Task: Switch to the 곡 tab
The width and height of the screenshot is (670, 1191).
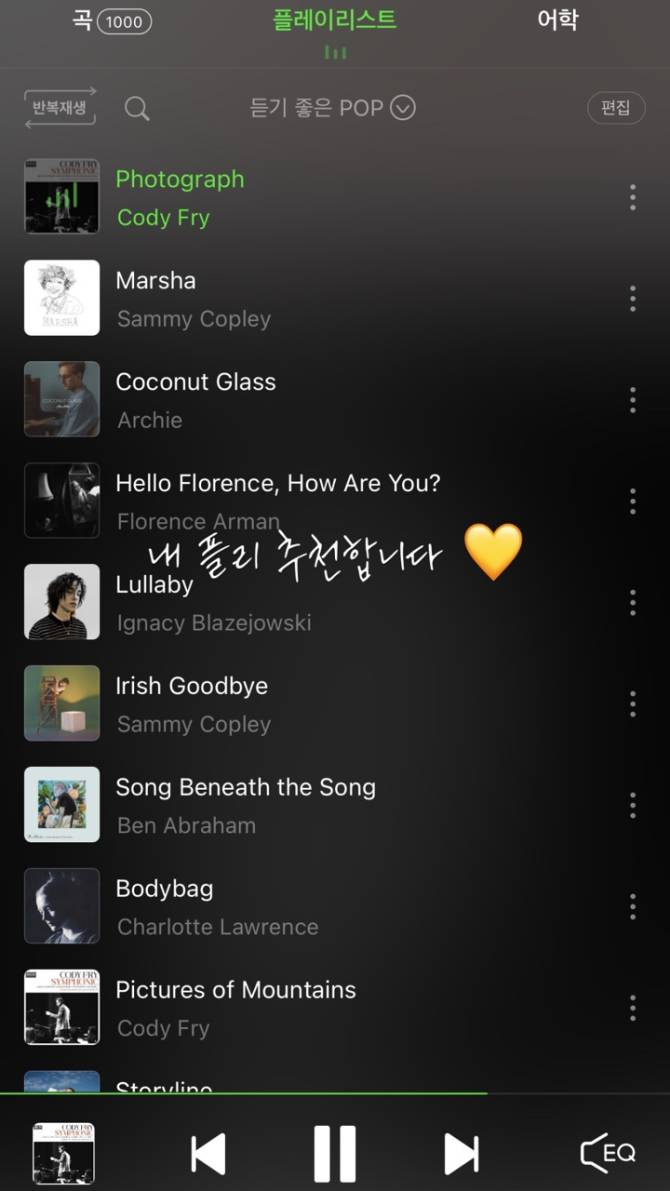Action: [111, 20]
